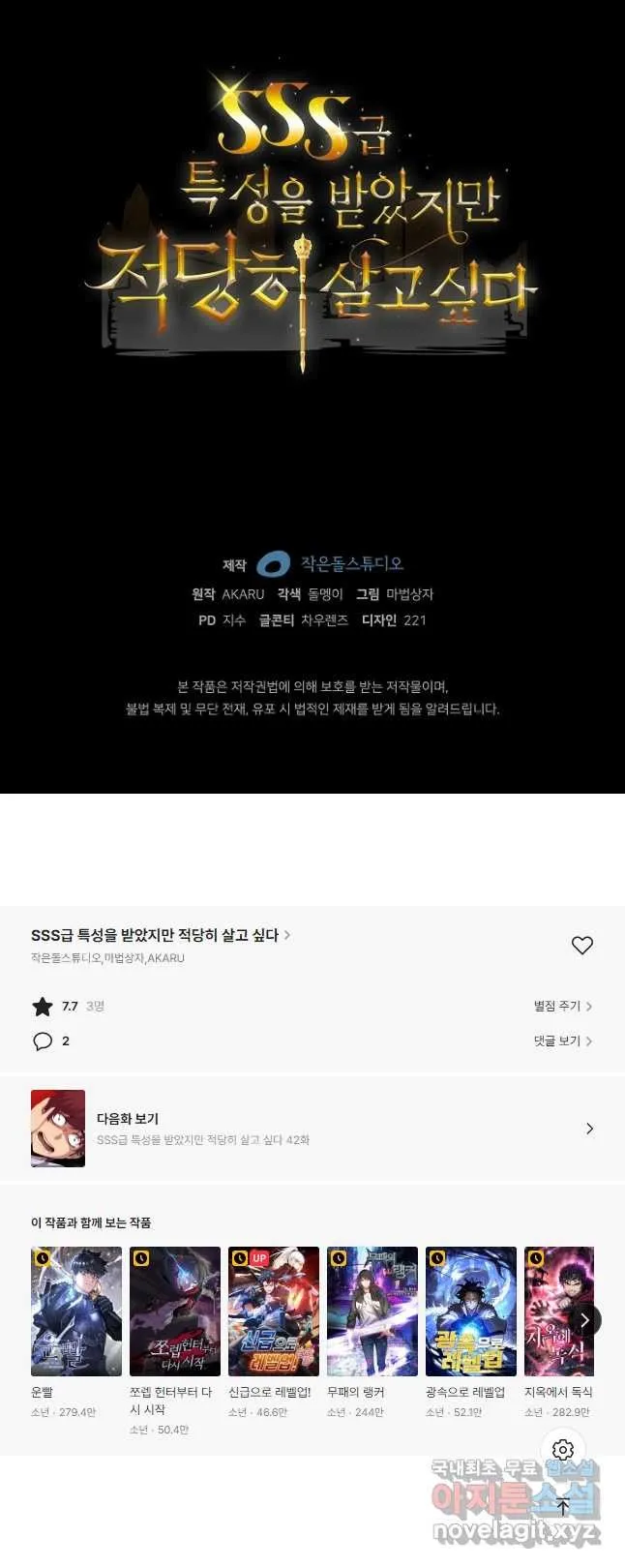Add this series to favorites with the heart
Image resolution: width=625 pixels, height=1568 pixels.
click(581, 946)
